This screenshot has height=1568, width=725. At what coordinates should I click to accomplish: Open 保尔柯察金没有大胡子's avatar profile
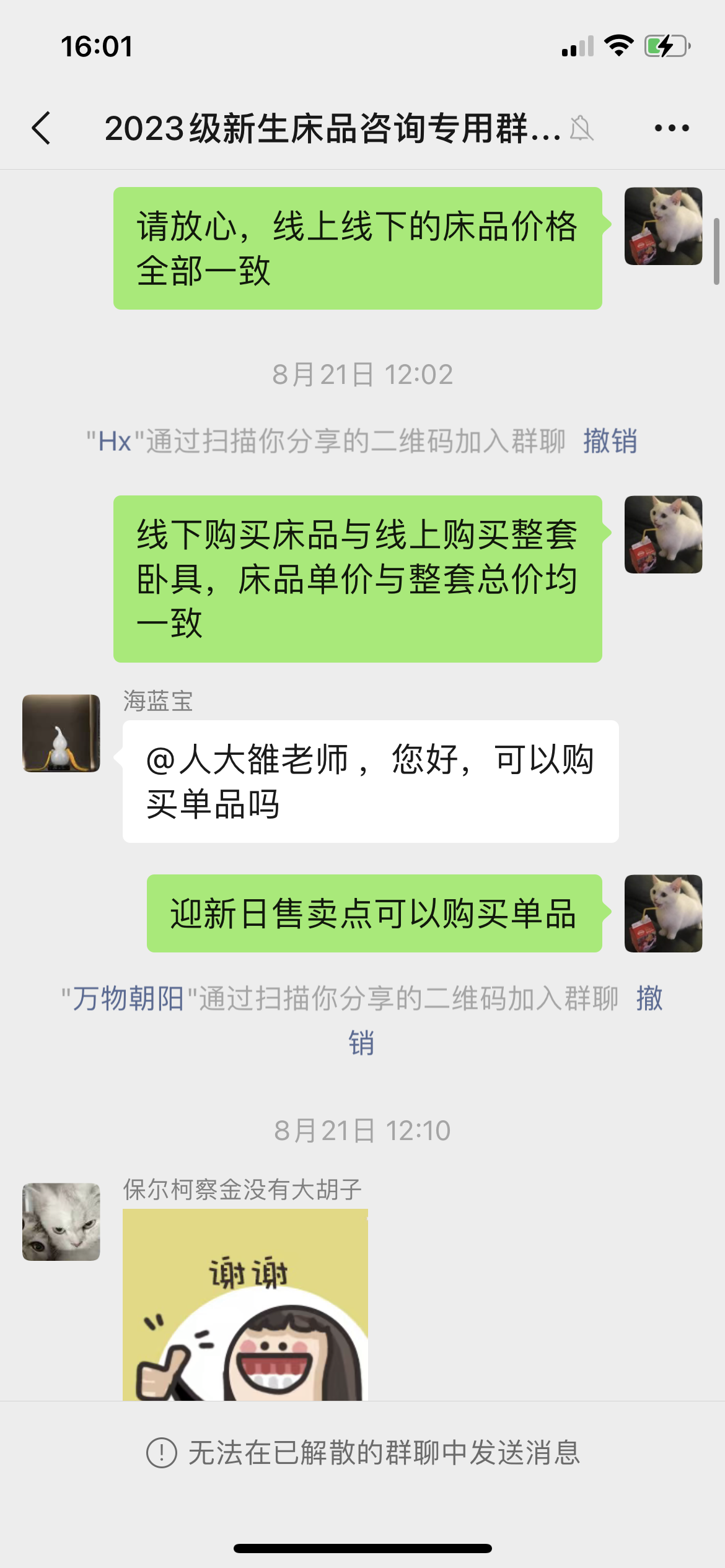point(61,1222)
